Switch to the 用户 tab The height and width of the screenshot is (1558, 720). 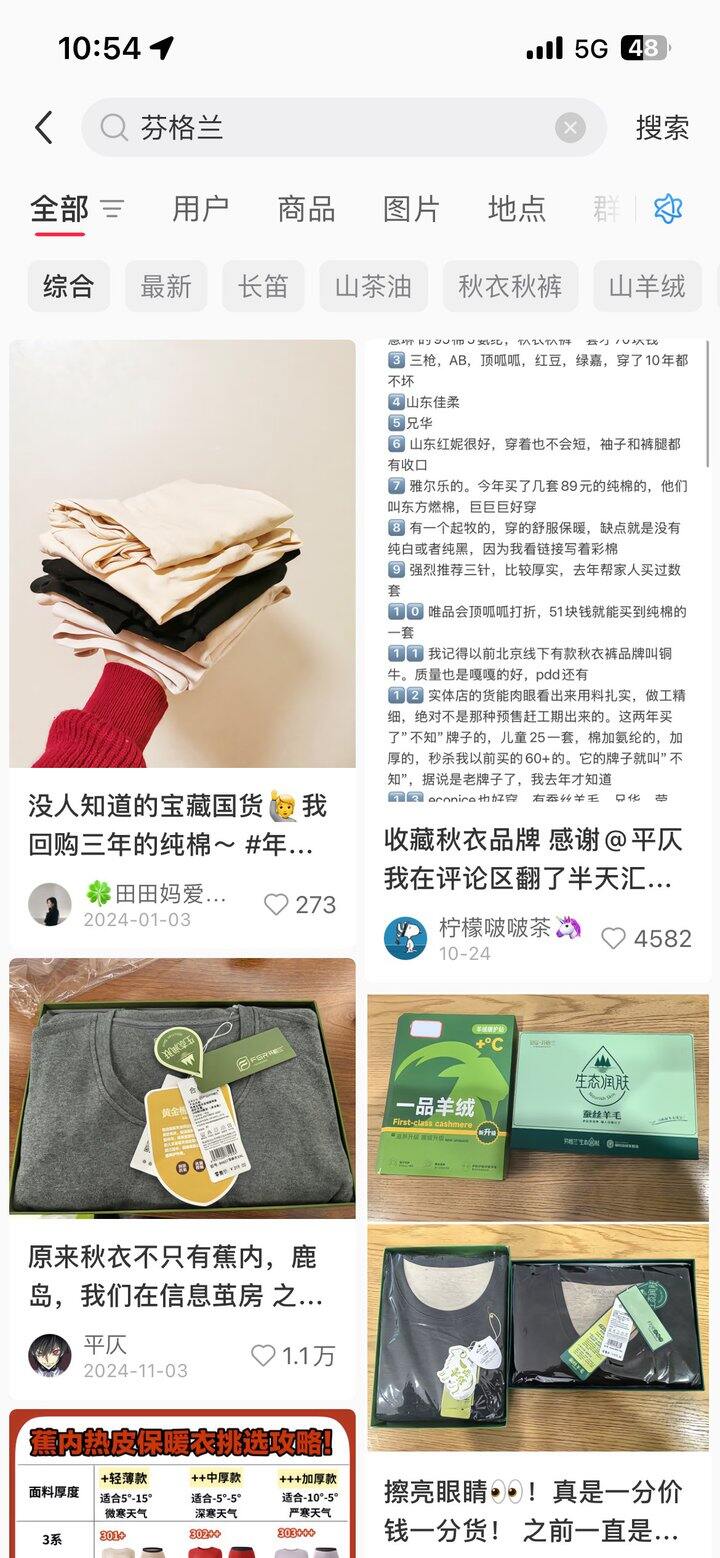[200, 209]
